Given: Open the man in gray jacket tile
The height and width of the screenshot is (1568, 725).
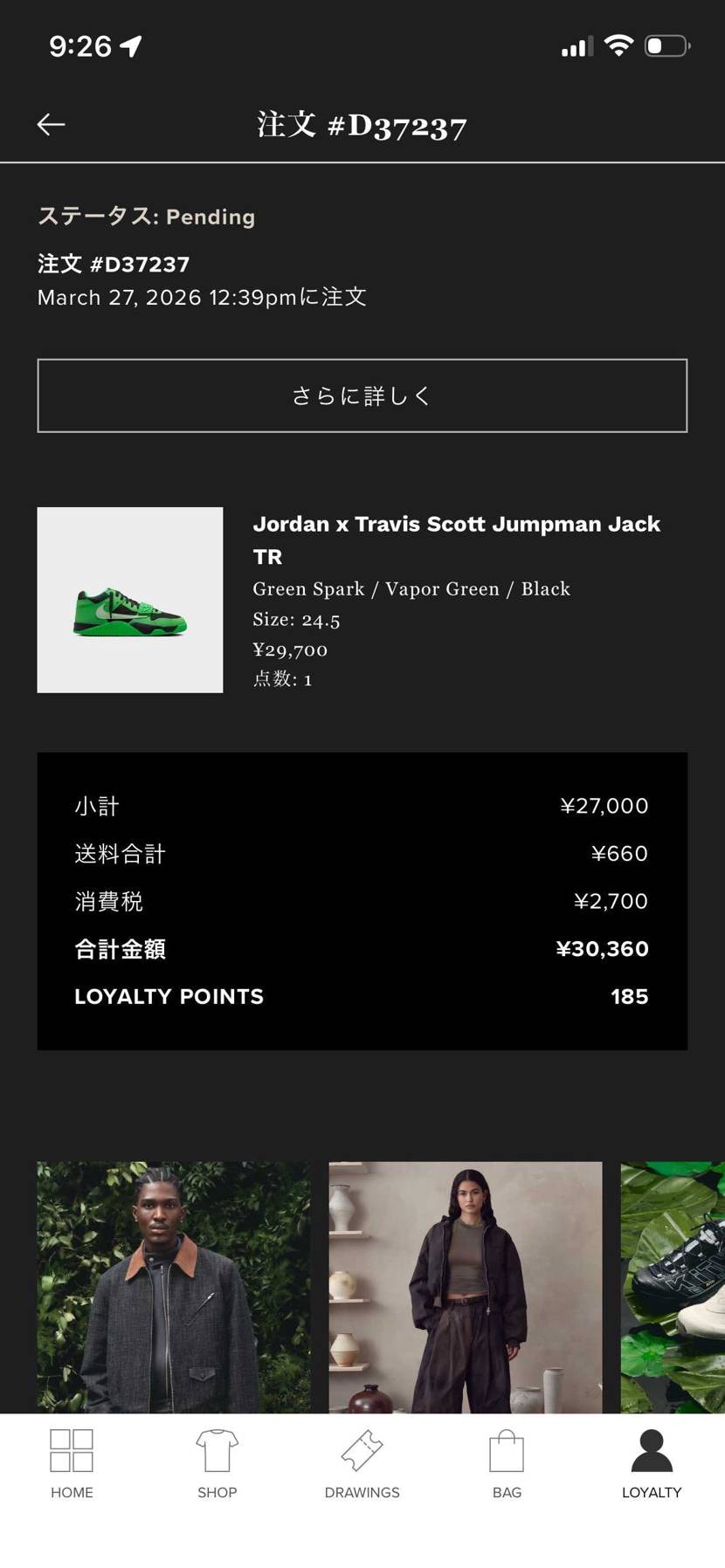Looking at the screenshot, I should 174,1287.
